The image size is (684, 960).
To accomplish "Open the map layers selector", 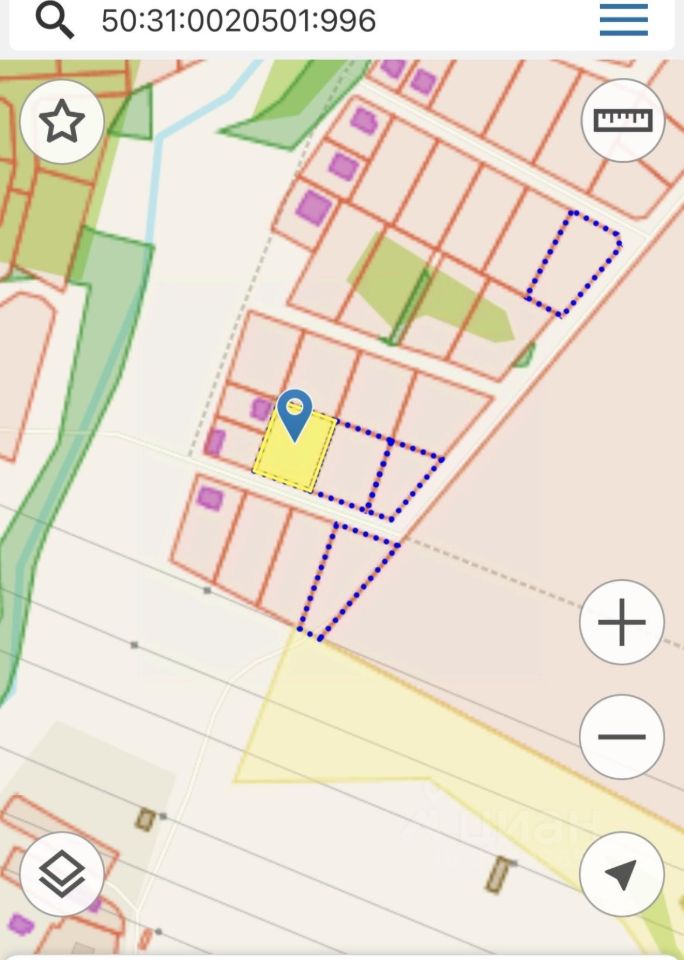I will [x=62, y=875].
